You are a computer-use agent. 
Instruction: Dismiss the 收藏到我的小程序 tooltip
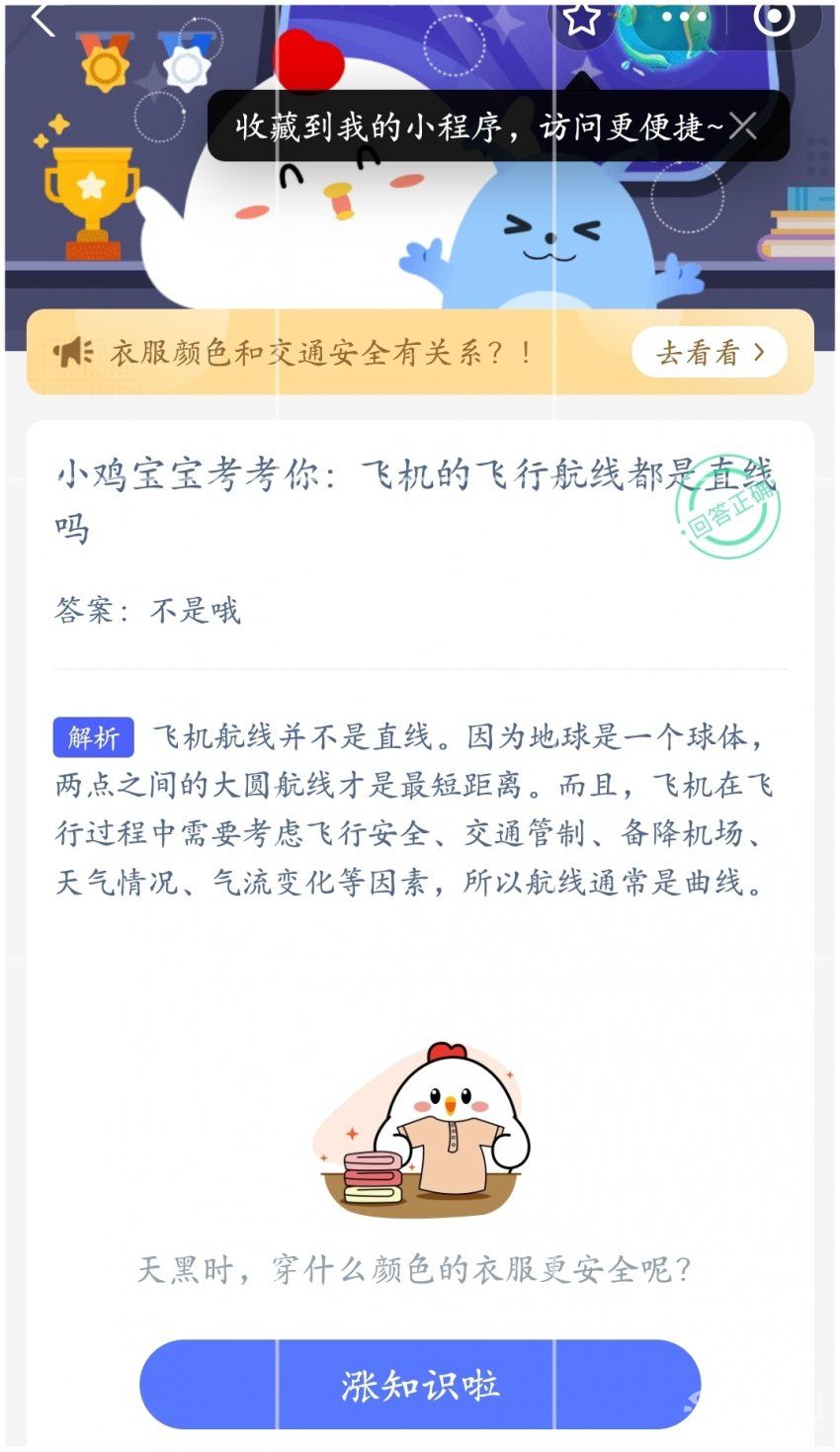point(743,126)
